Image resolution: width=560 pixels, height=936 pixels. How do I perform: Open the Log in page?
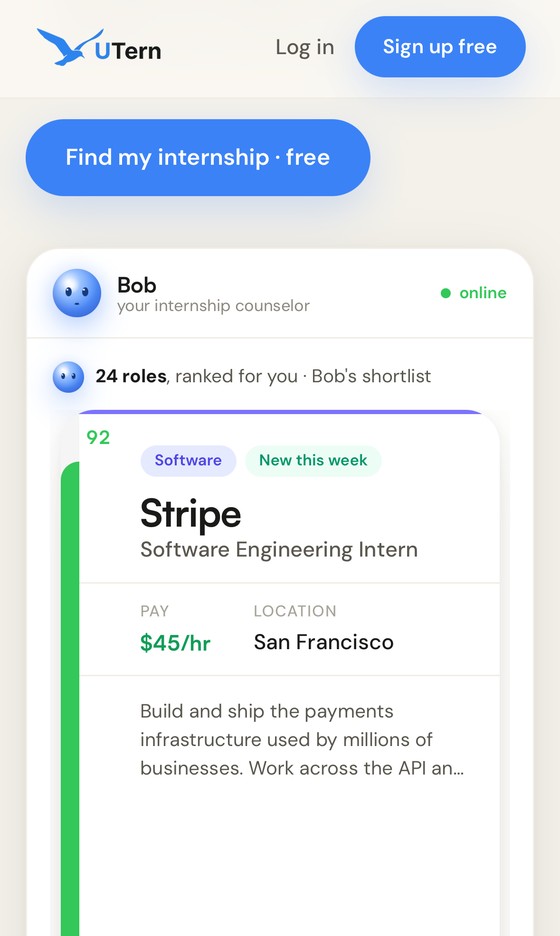304,47
